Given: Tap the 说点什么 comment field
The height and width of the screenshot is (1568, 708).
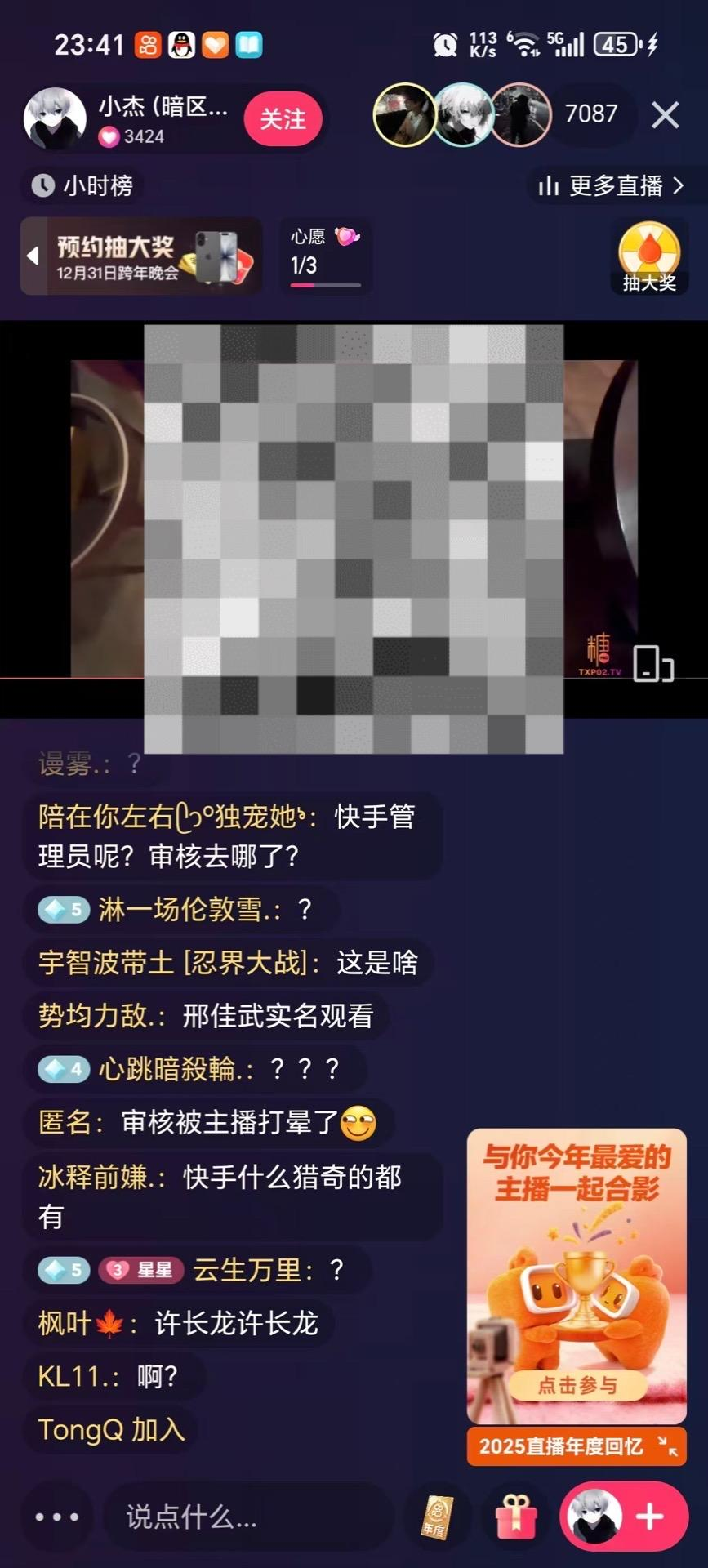Looking at the screenshot, I should (245, 1517).
